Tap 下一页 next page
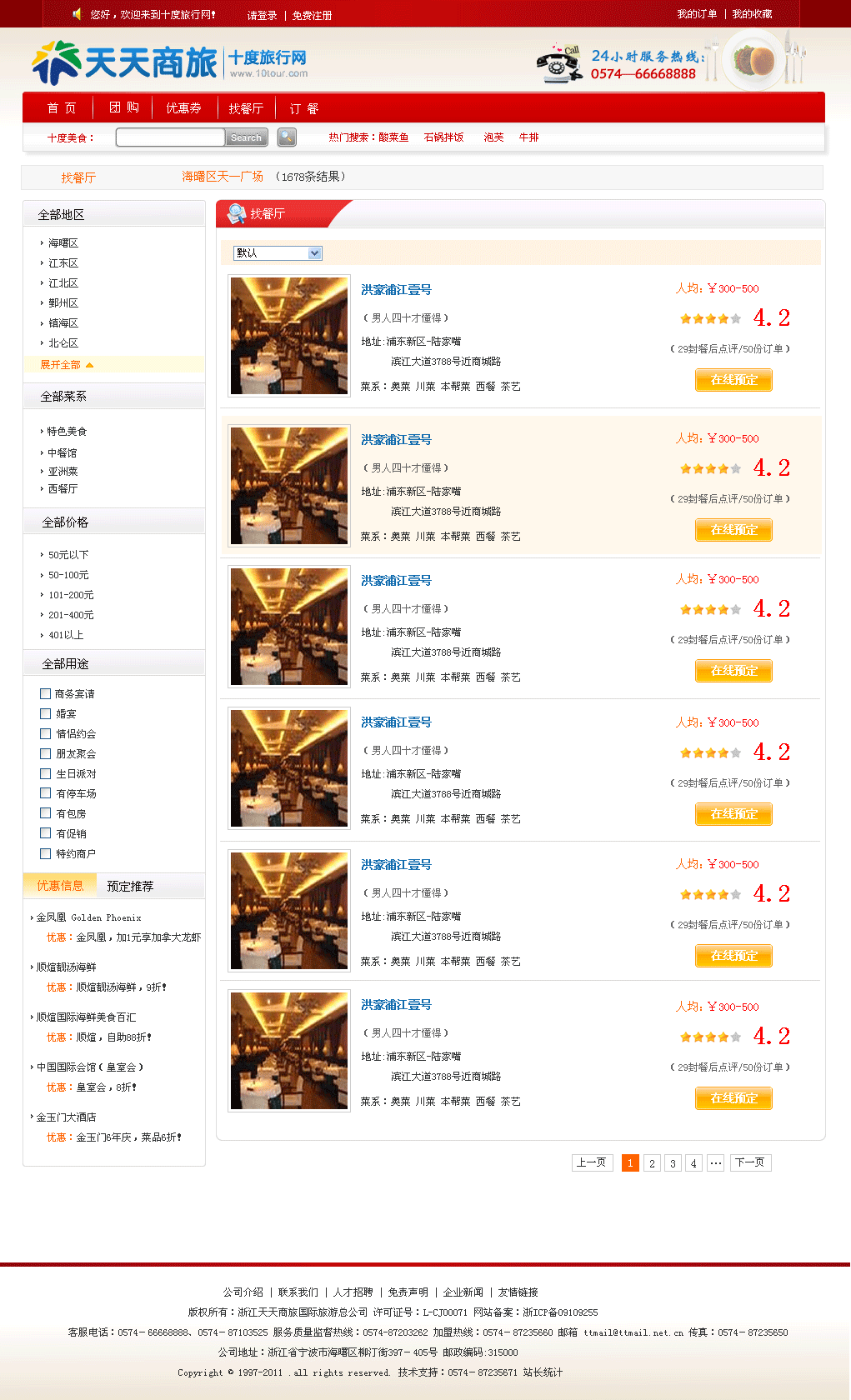851x1400 pixels. pos(750,1162)
